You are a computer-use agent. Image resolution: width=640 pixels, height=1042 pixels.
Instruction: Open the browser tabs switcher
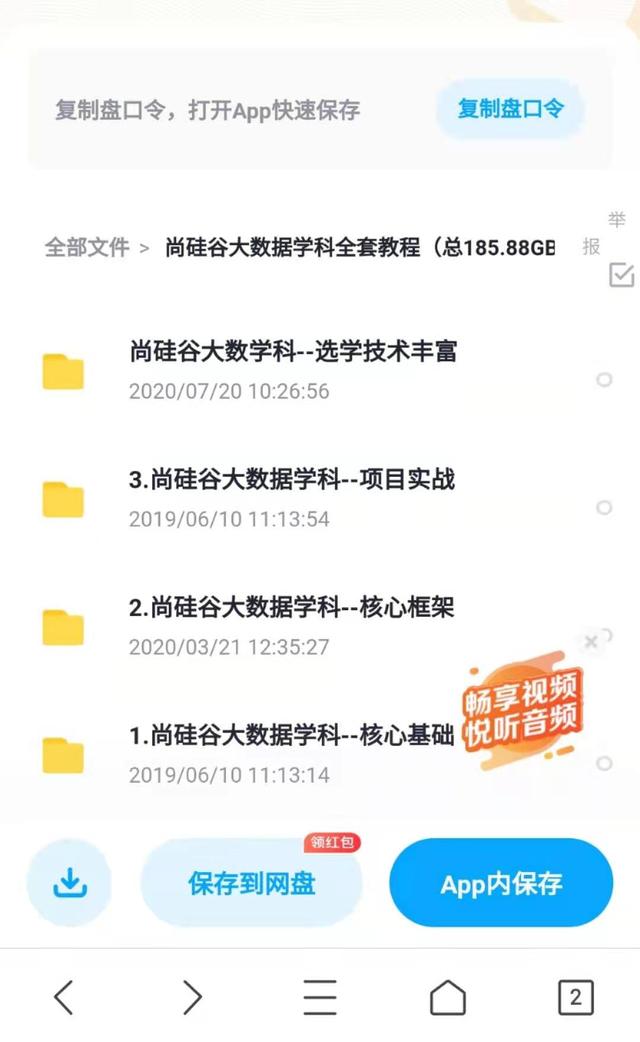[575, 996]
